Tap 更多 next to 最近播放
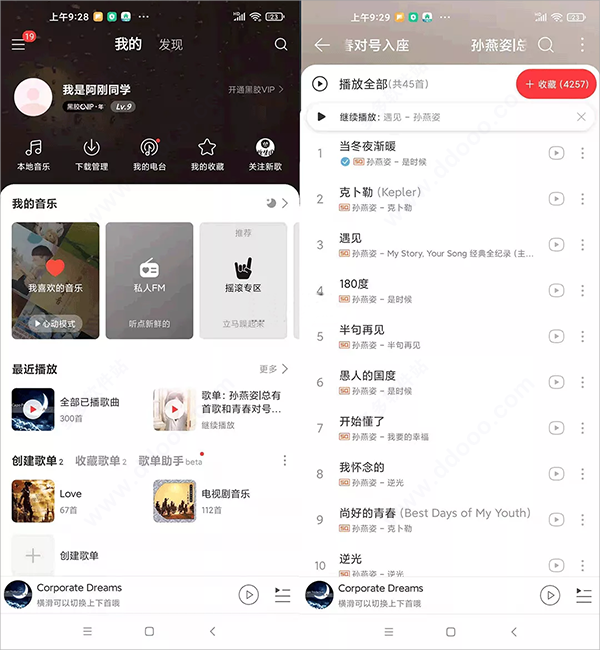 (273, 369)
